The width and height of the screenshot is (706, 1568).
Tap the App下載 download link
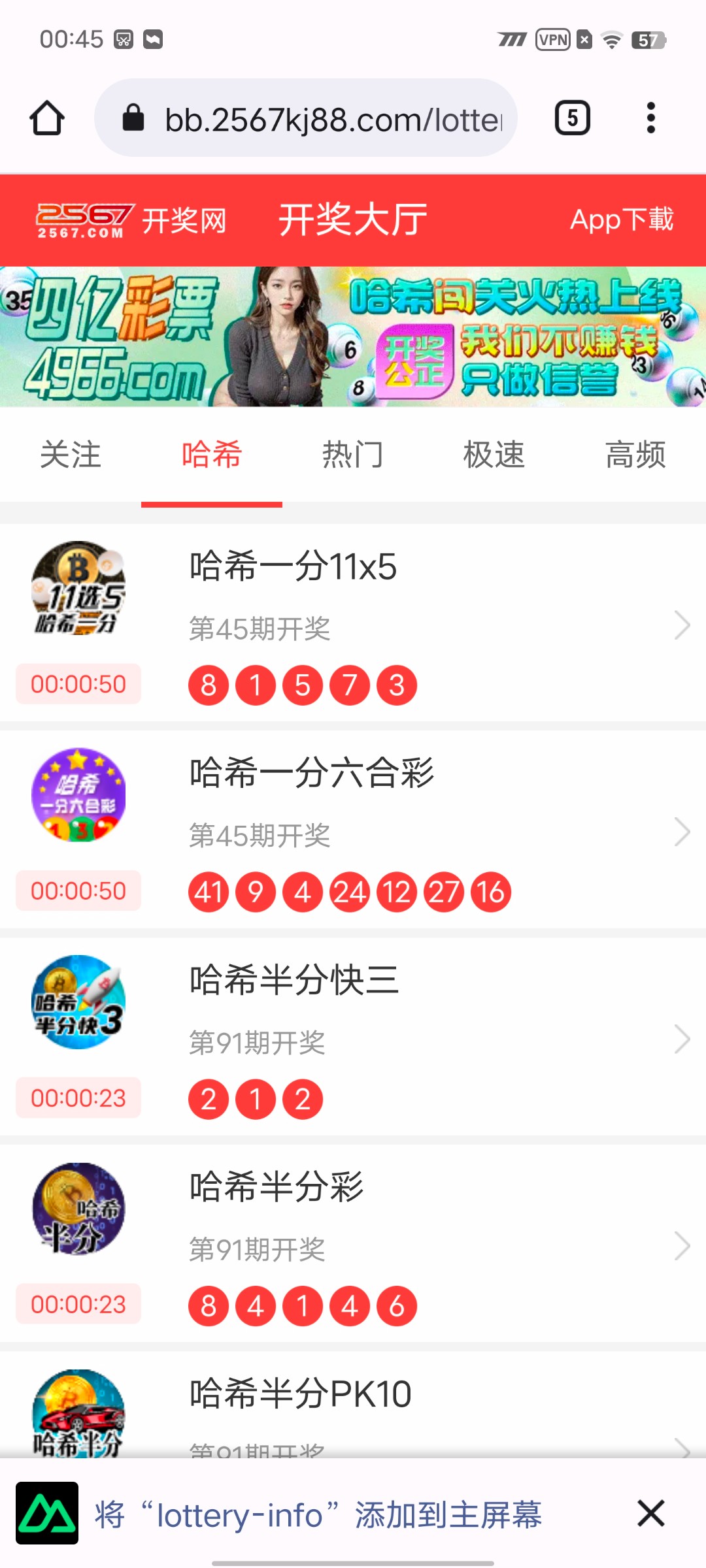point(621,220)
